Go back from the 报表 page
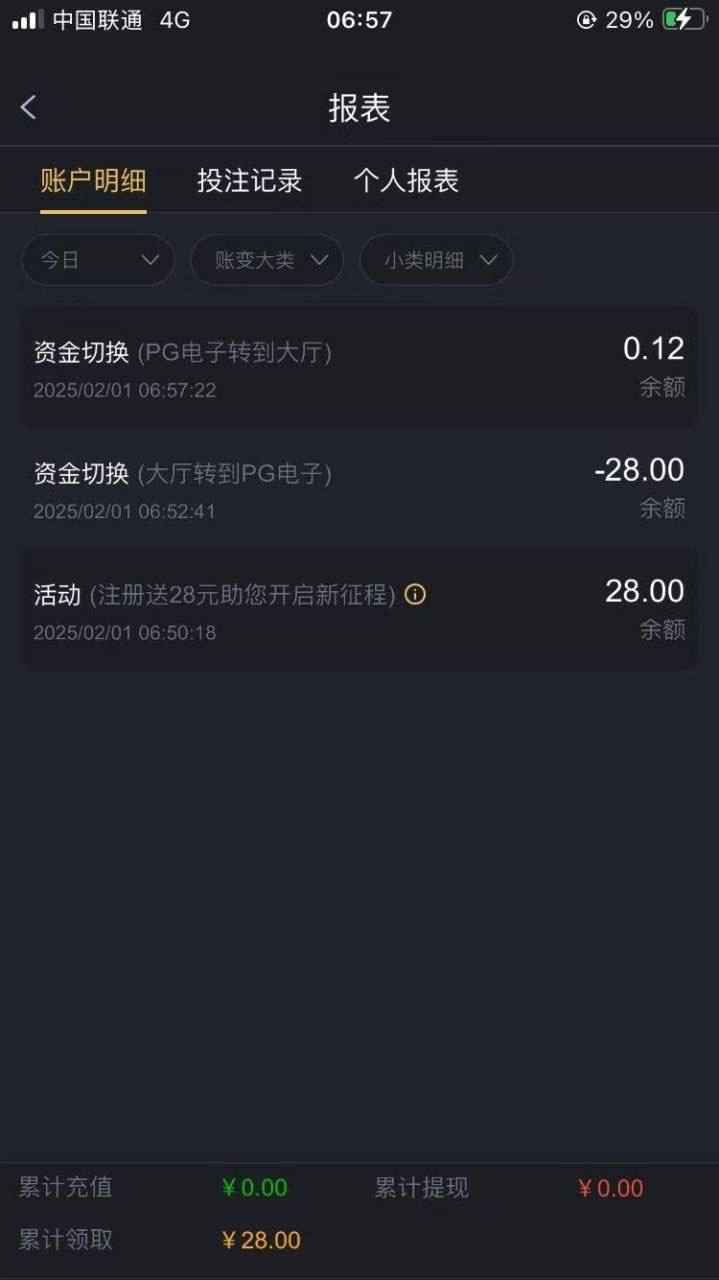Viewport: 719px width, 1280px height. click(x=28, y=108)
